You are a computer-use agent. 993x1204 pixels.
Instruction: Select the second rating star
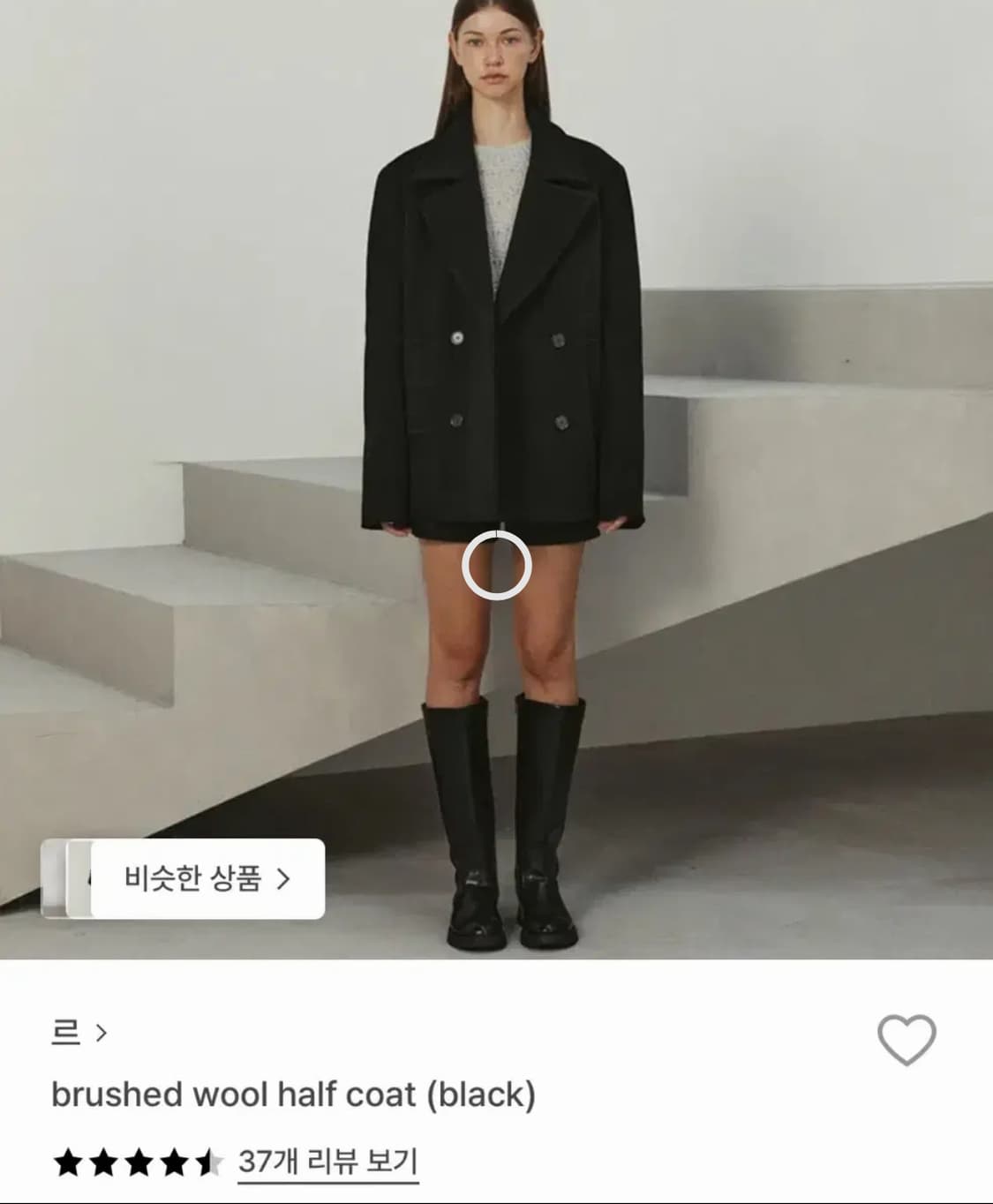[104, 1163]
